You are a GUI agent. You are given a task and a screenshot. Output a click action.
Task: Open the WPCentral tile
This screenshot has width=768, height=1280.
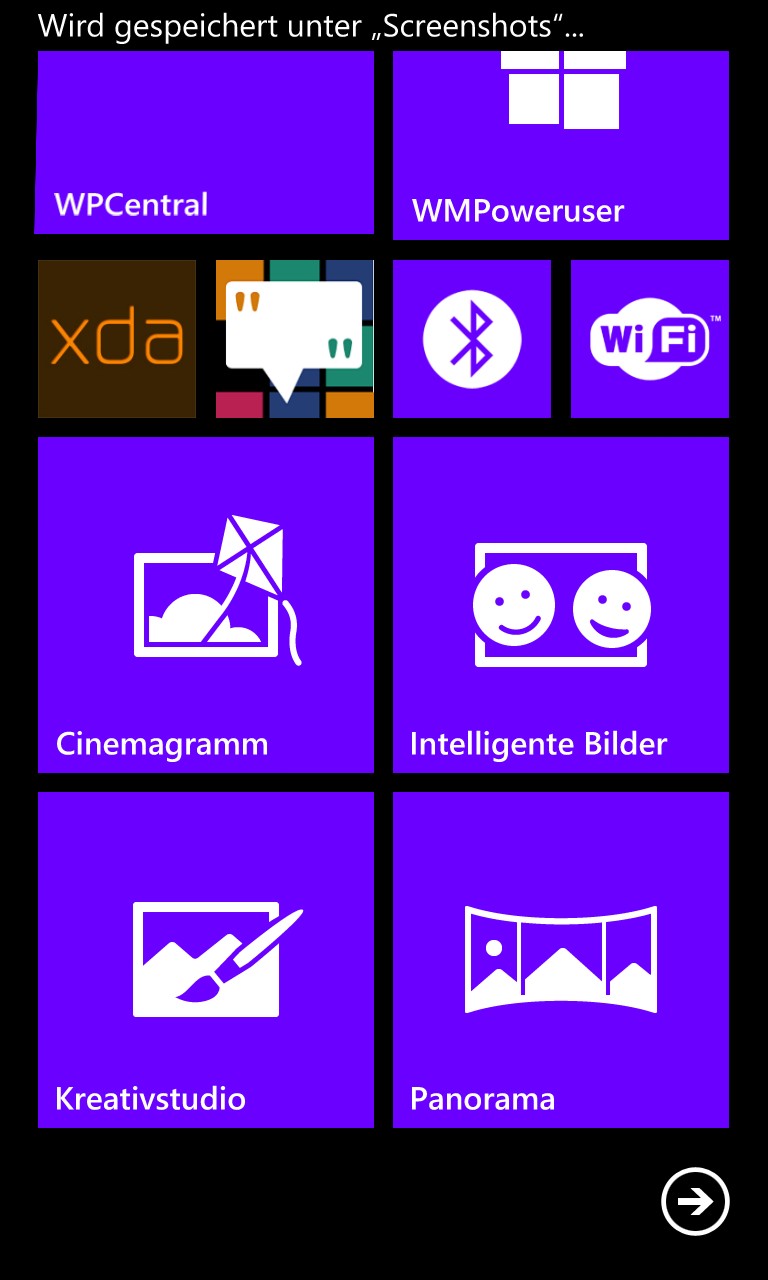tap(205, 142)
